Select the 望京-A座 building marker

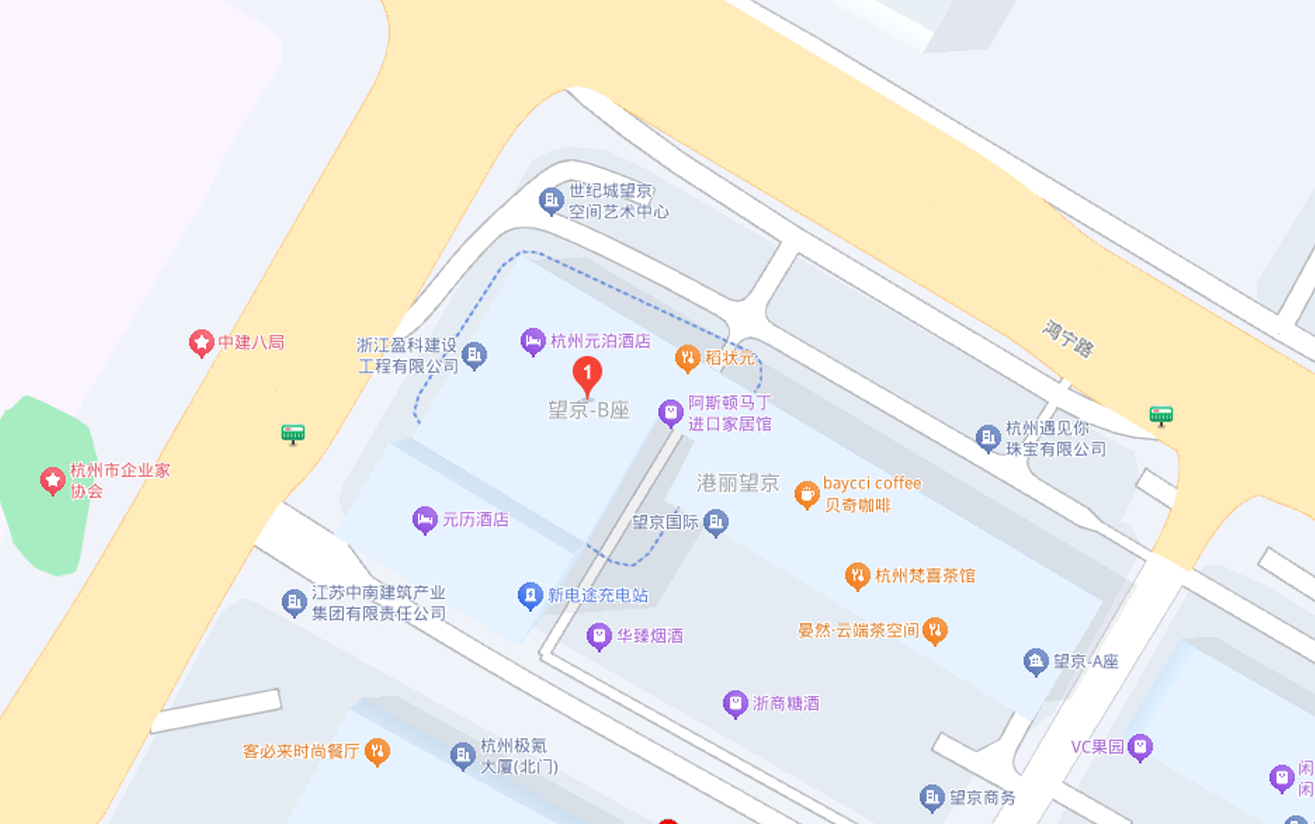(1036, 661)
